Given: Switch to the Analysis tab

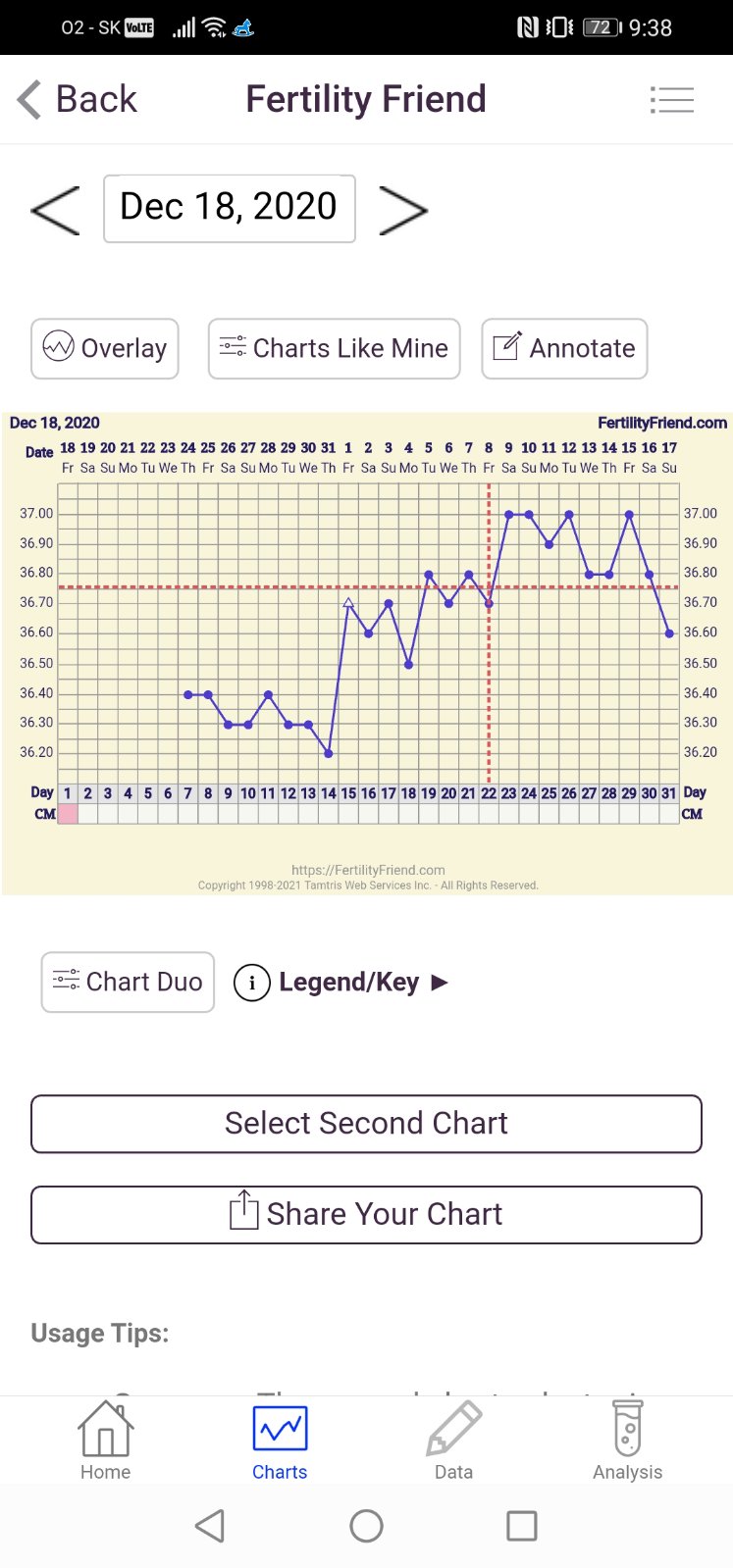Looking at the screenshot, I should coord(627,1441).
